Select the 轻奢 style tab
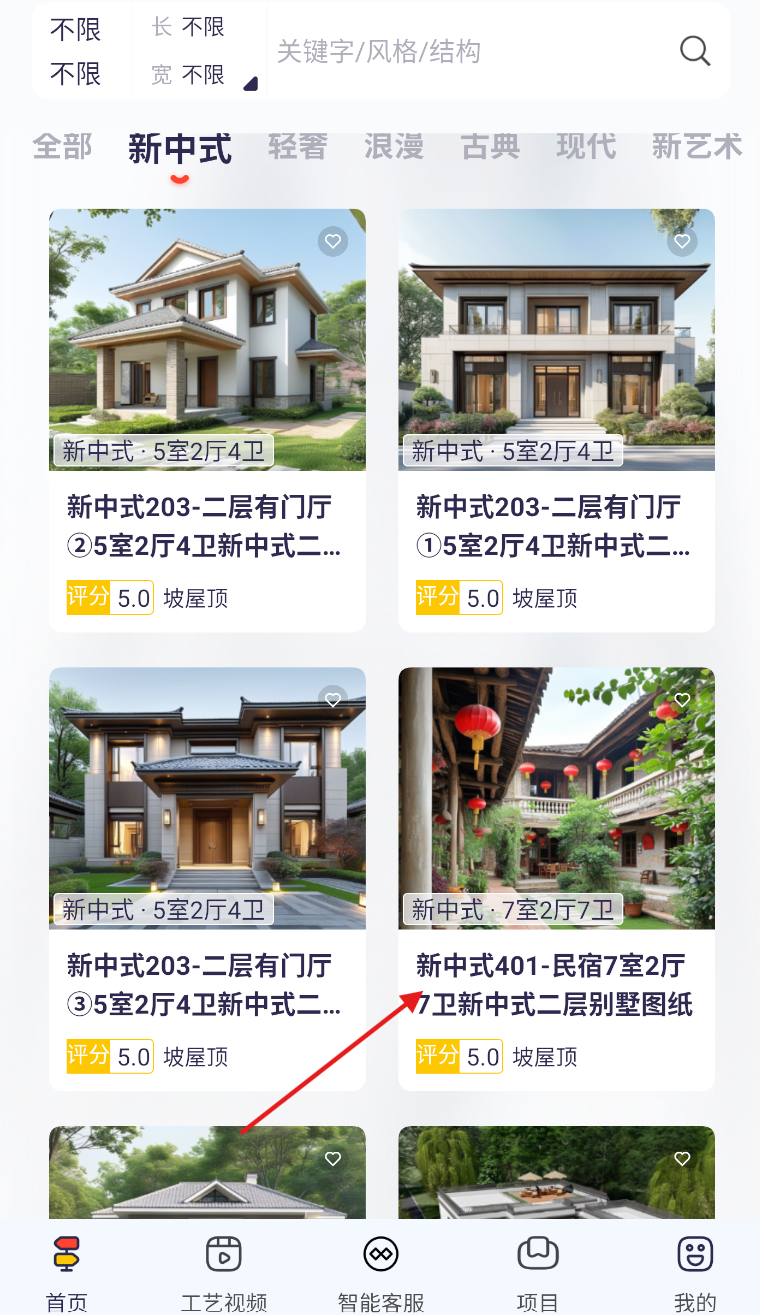 [297, 147]
